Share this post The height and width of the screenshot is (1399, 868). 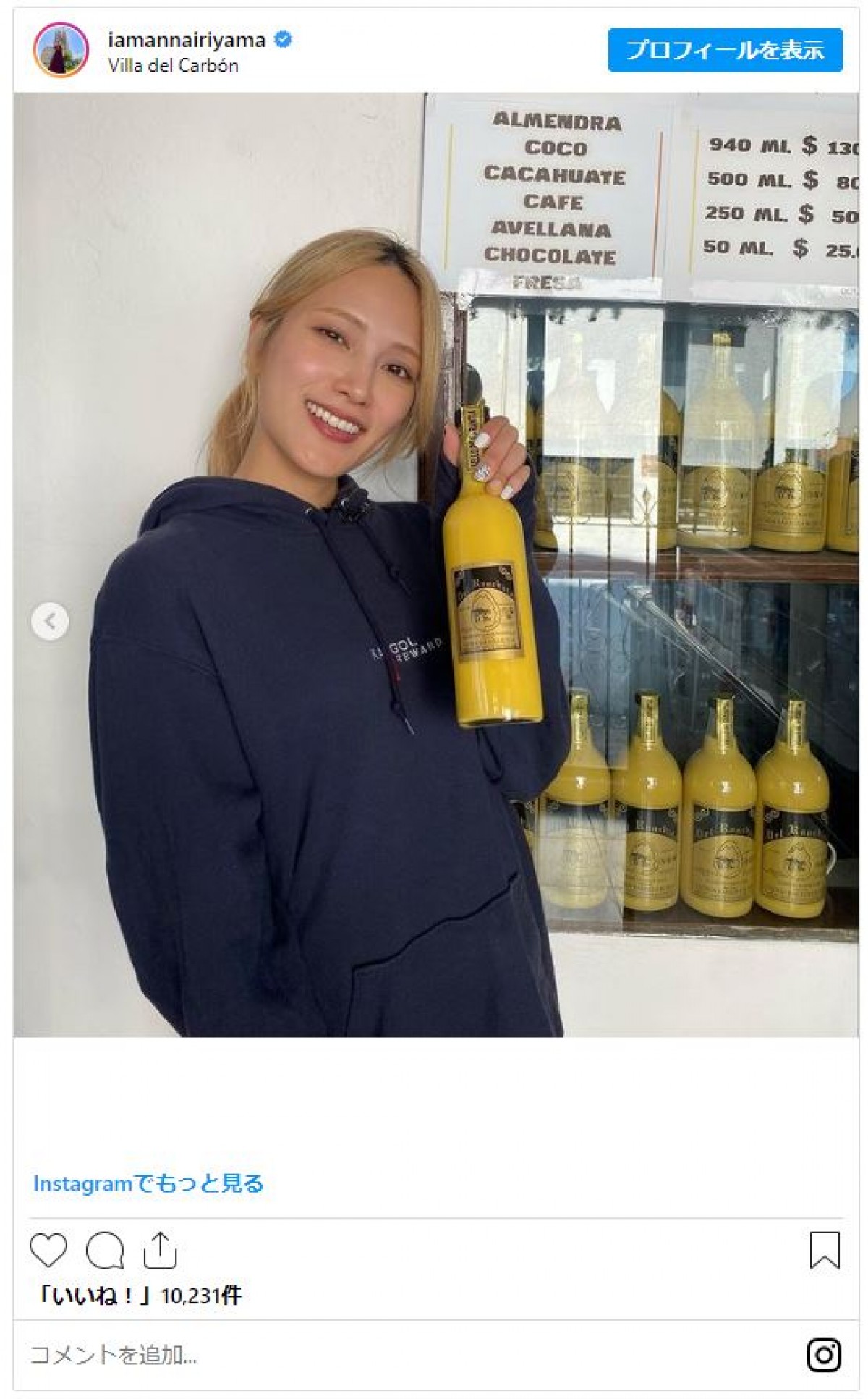pos(160,1250)
